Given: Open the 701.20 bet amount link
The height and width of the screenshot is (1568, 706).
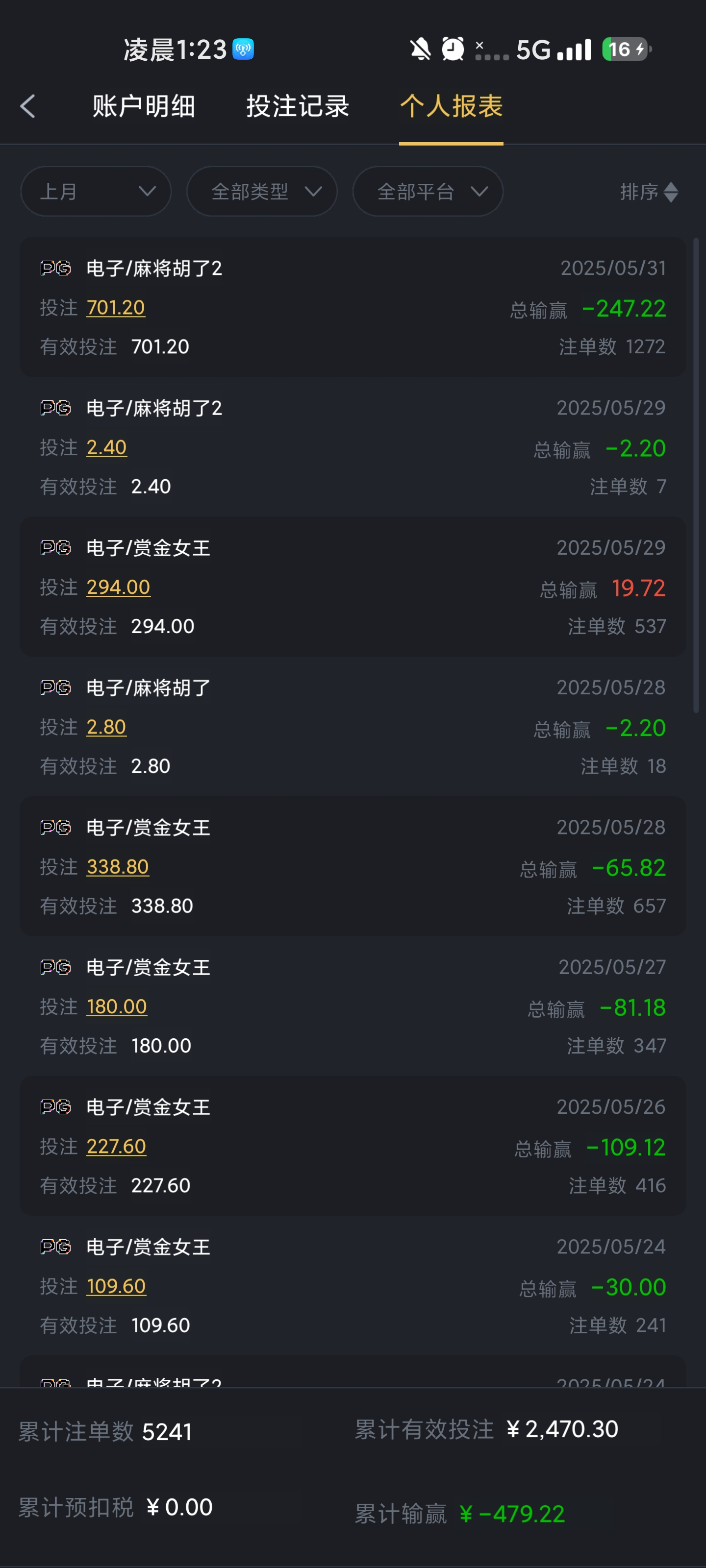Looking at the screenshot, I should [x=116, y=308].
